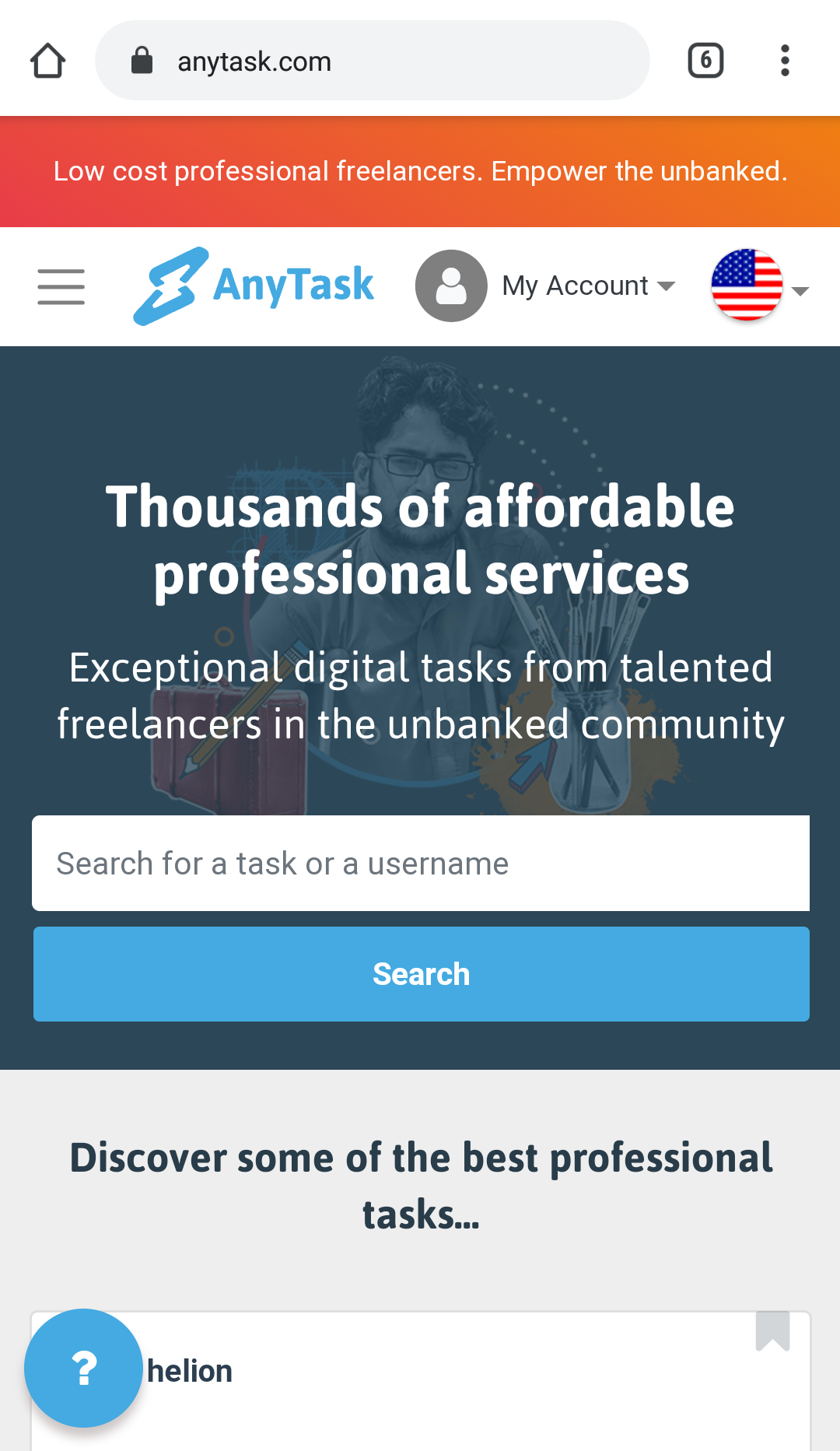Open the hamburger menu
The height and width of the screenshot is (1451, 840).
pos(61,287)
